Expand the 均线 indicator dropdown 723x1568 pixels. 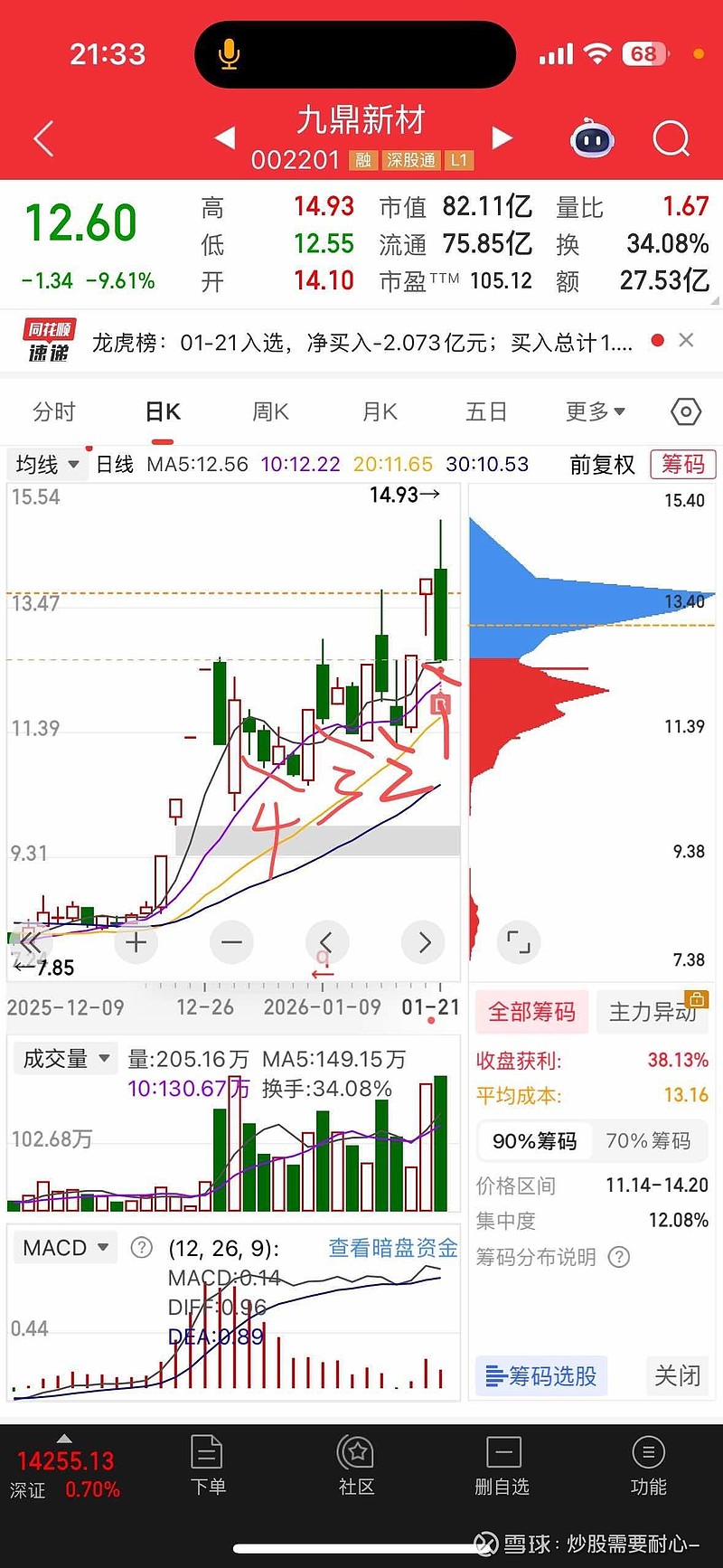(47, 465)
